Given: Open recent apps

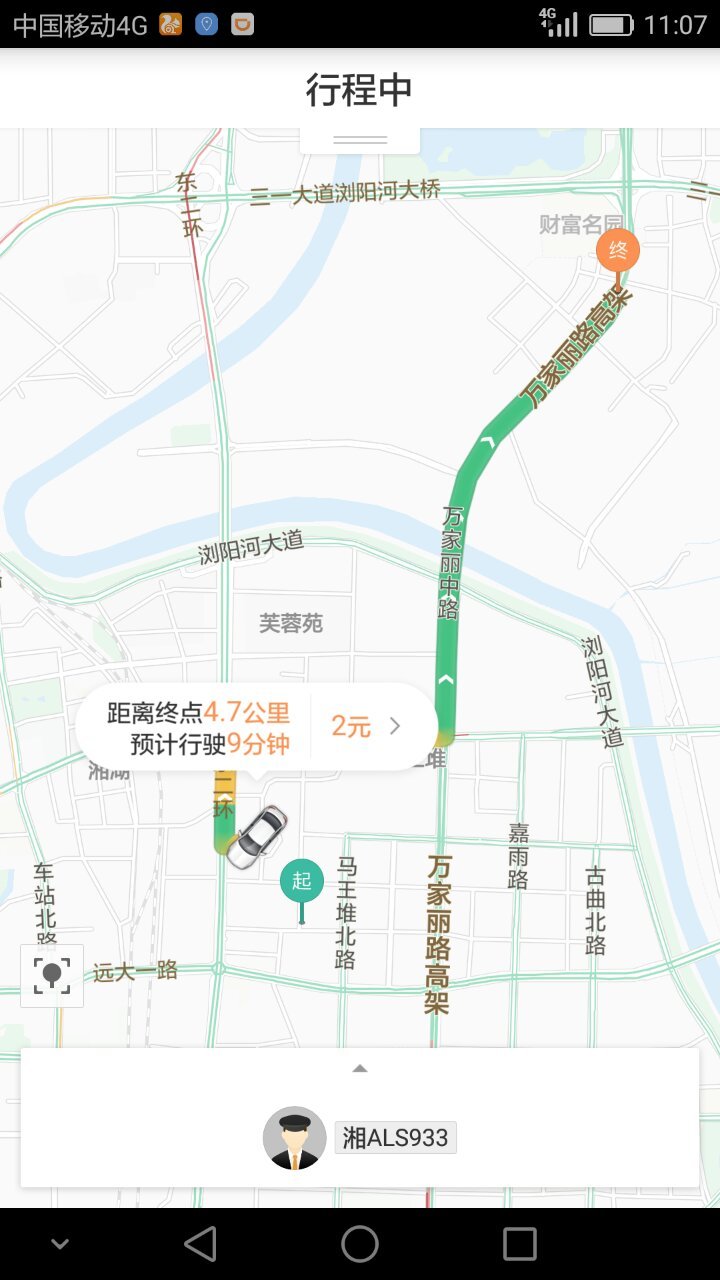Looking at the screenshot, I should tap(520, 1244).
